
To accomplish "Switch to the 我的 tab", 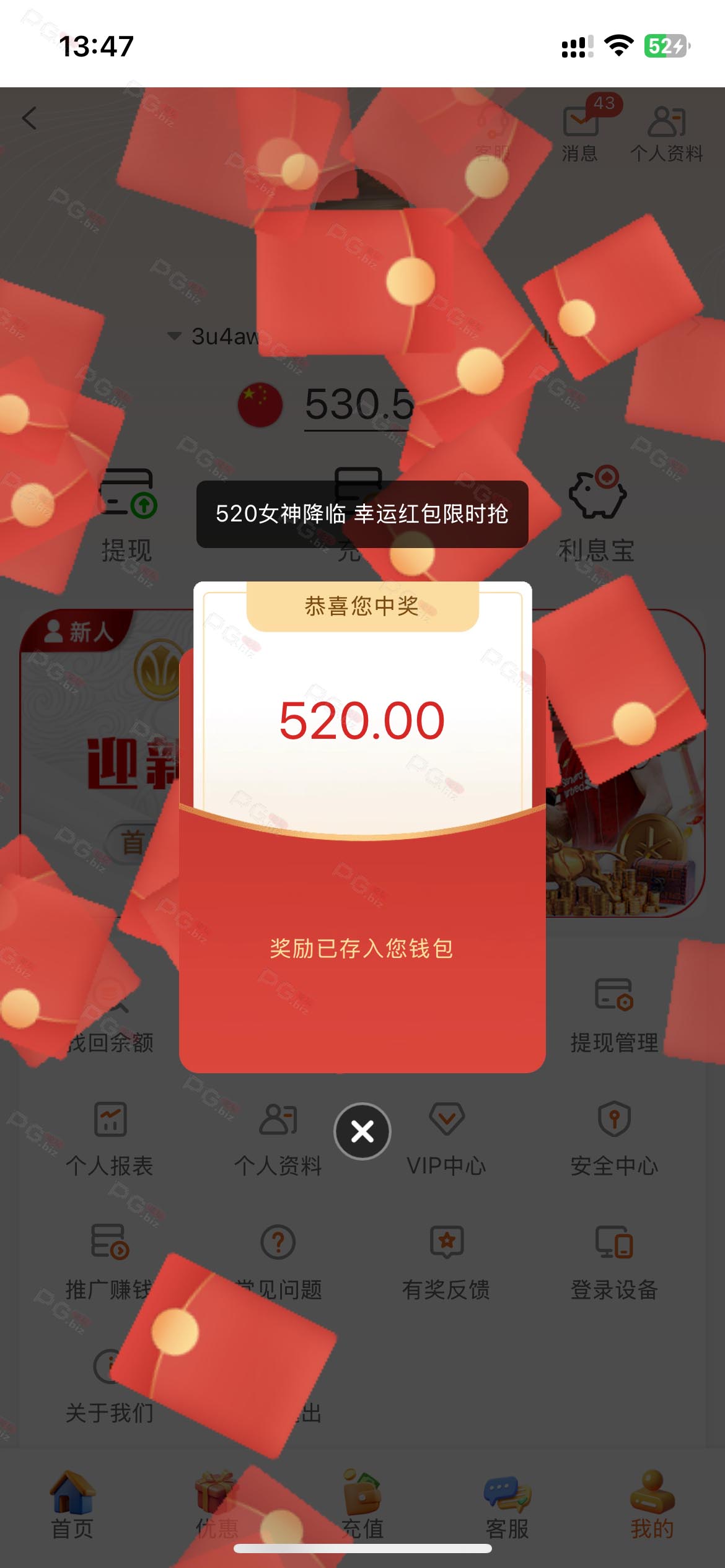I will [x=652, y=1506].
